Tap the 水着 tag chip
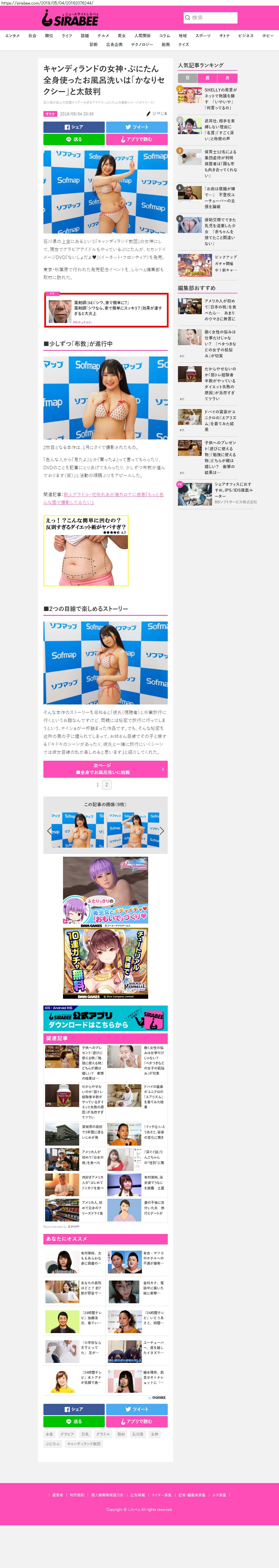This screenshot has height=1568, width=279. 49,1434
